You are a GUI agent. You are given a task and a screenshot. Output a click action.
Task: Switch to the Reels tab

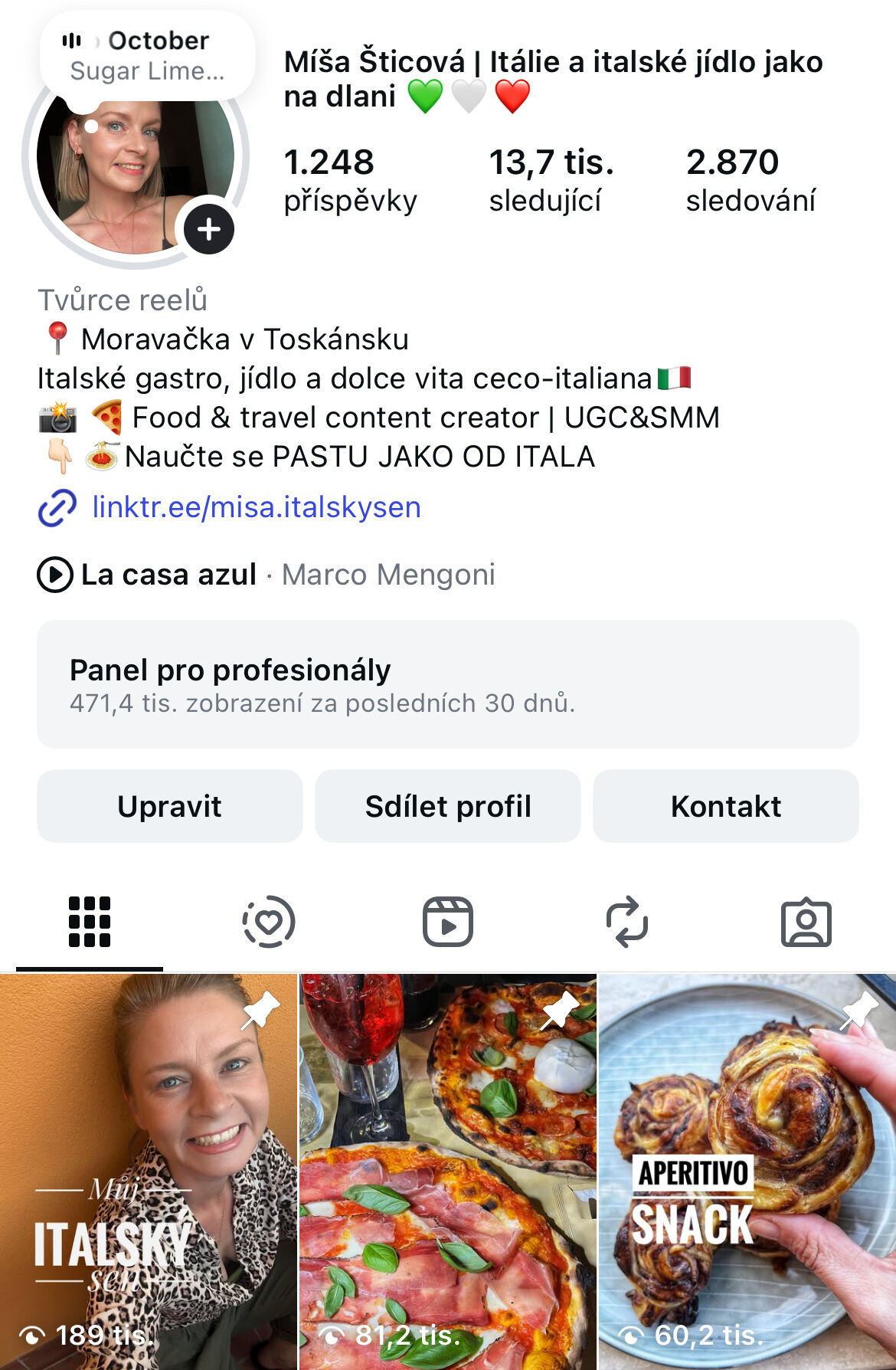tap(448, 922)
